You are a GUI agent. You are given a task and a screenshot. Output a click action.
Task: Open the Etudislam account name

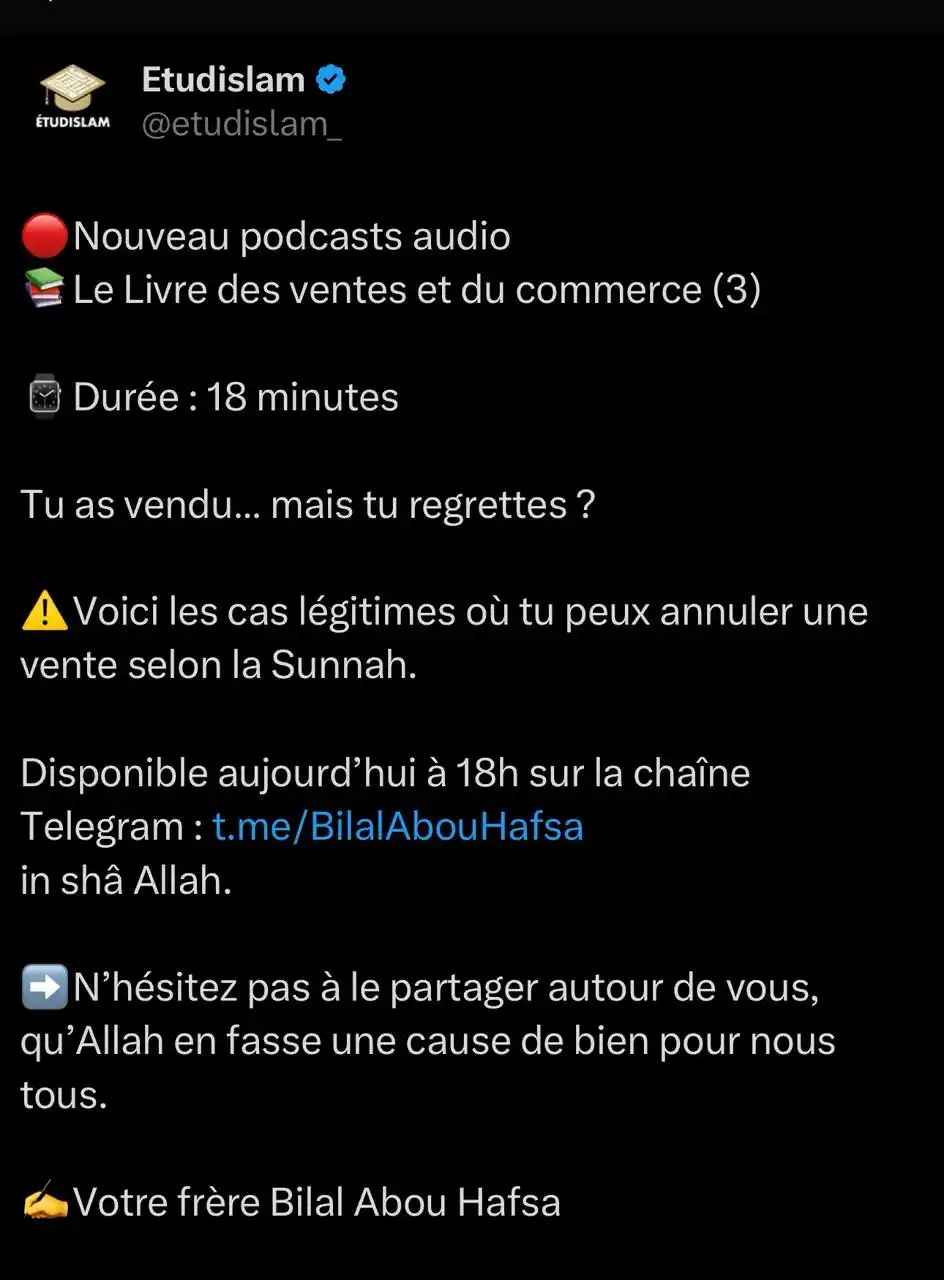click(223, 80)
